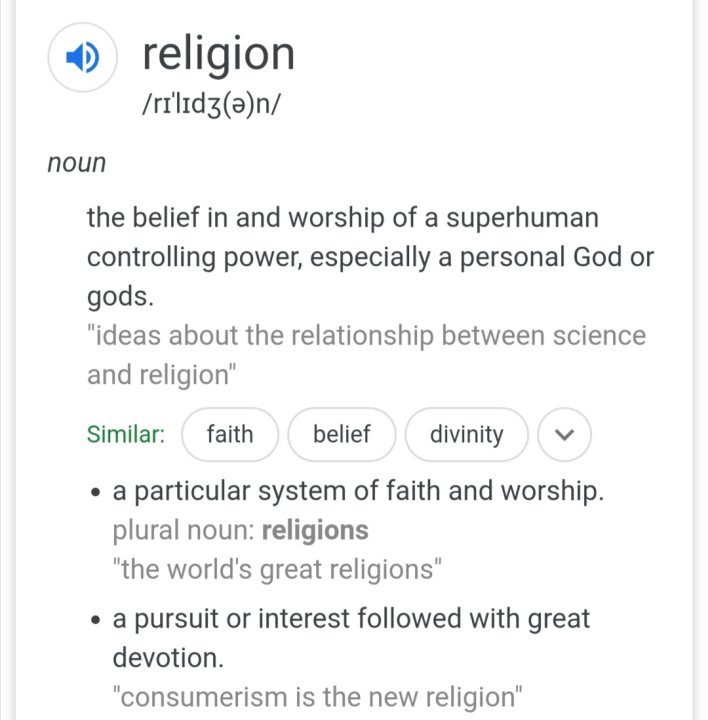Expand more similar words with the chevron
708x720 pixels.
(565, 435)
